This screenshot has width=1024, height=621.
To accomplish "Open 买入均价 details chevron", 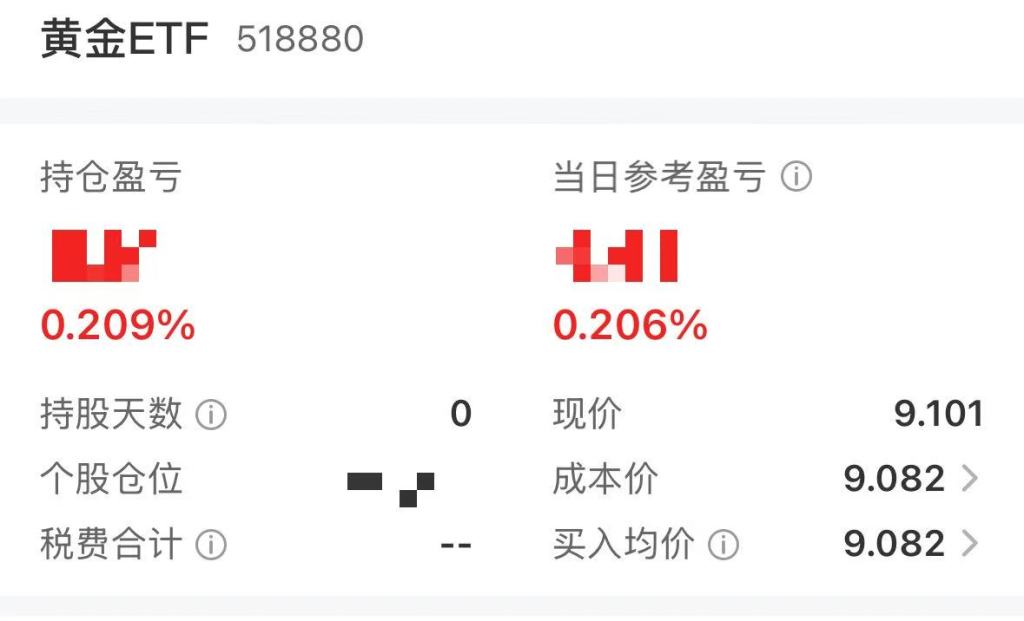I will click(969, 544).
